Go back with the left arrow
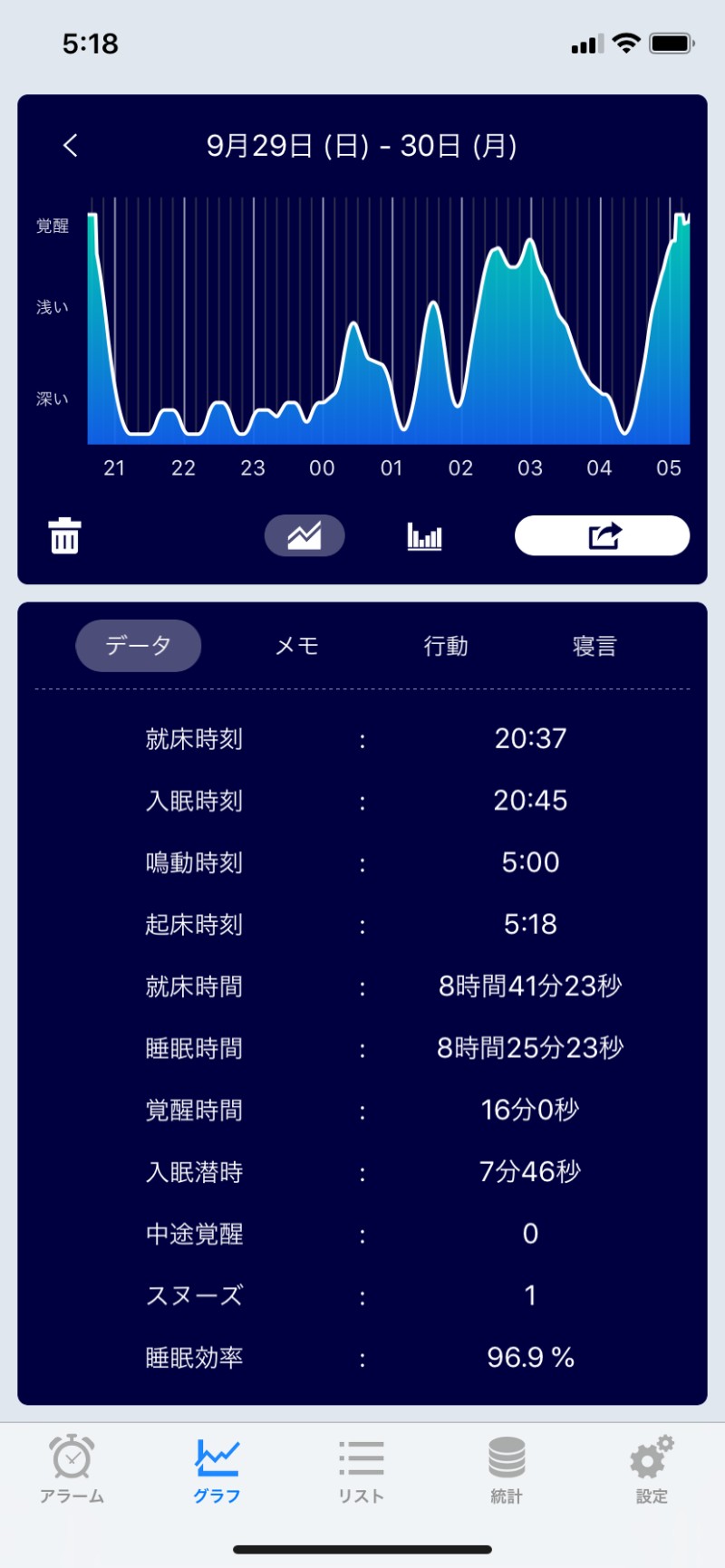Image resolution: width=725 pixels, height=1568 pixels. click(x=71, y=146)
